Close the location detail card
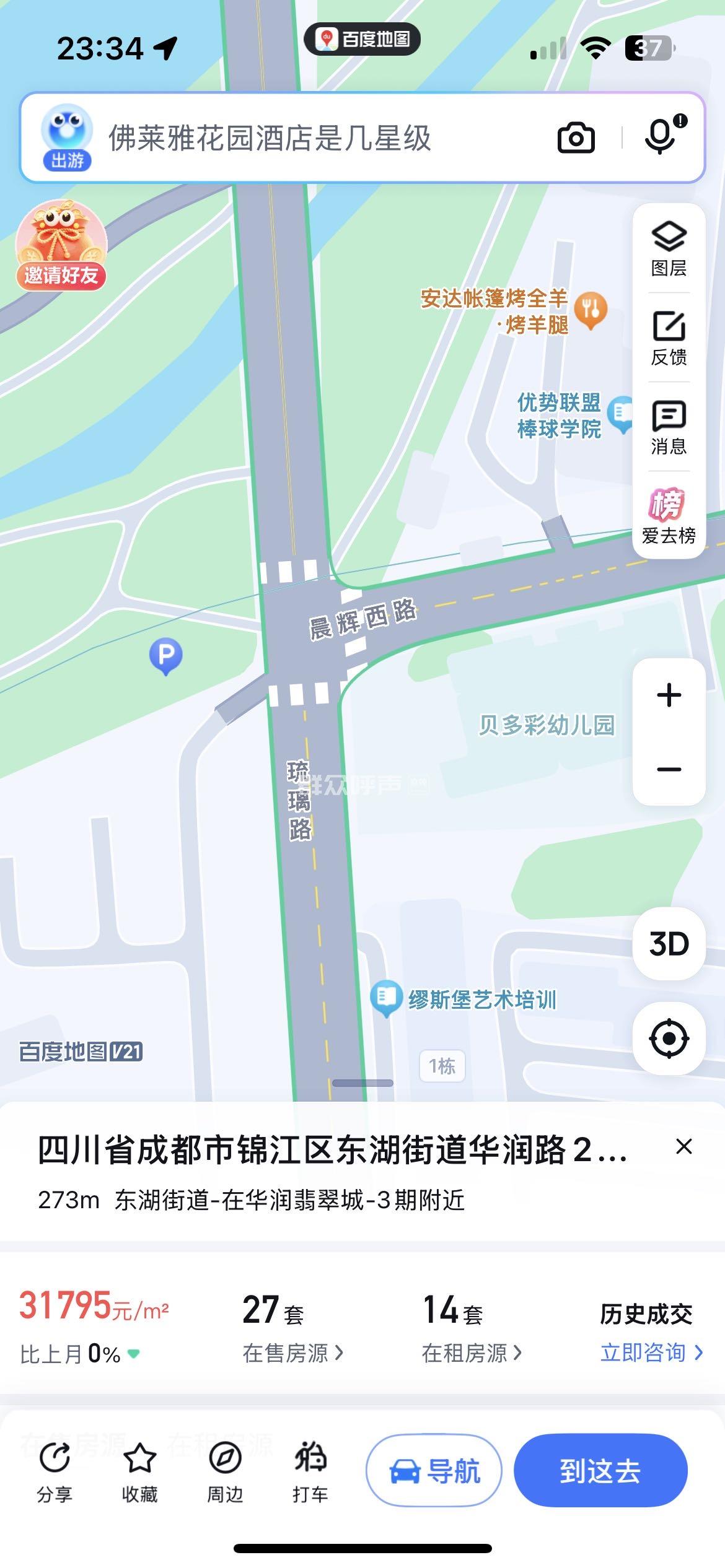 683,1146
